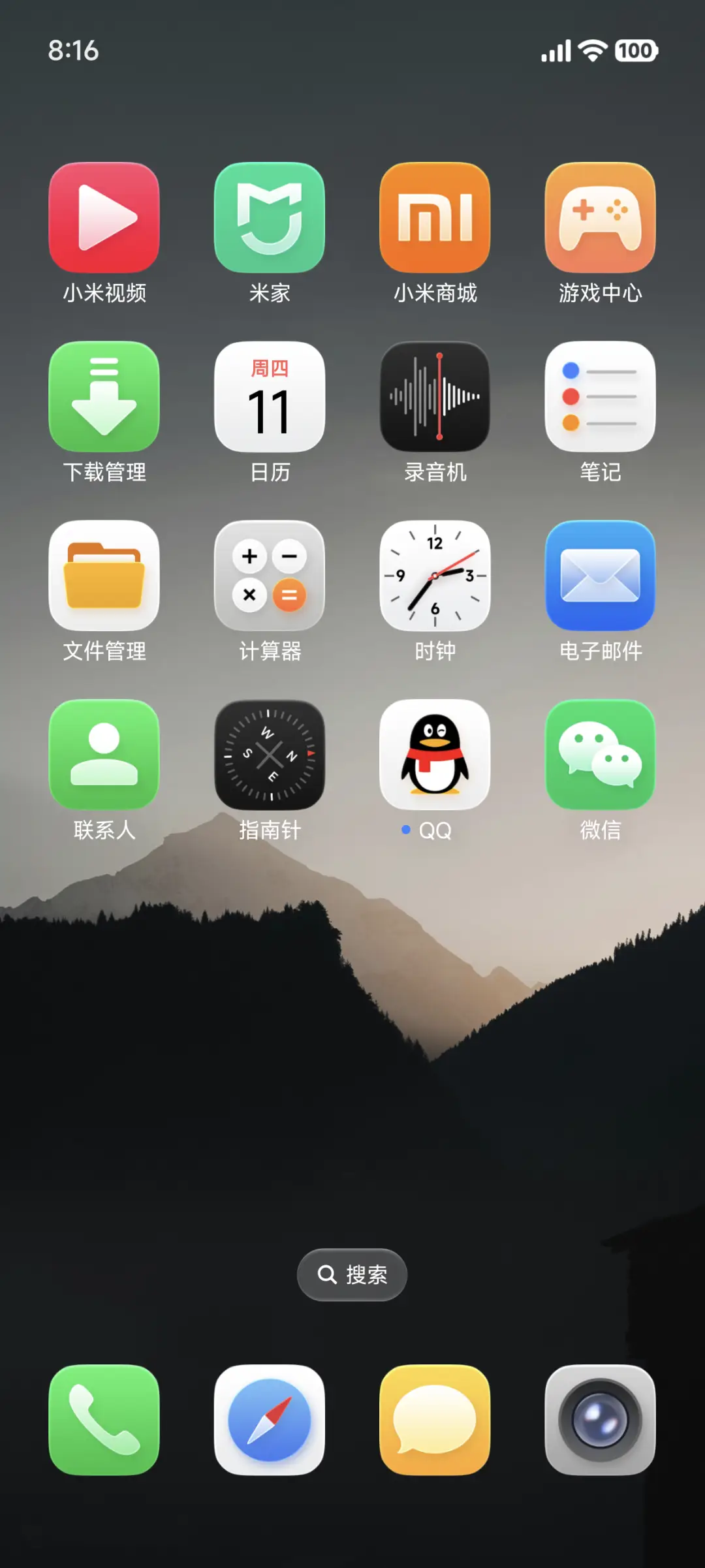Image resolution: width=705 pixels, height=1568 pixels.
Task: Launch the 录音机 voice recorder
Action: [435, 398]
